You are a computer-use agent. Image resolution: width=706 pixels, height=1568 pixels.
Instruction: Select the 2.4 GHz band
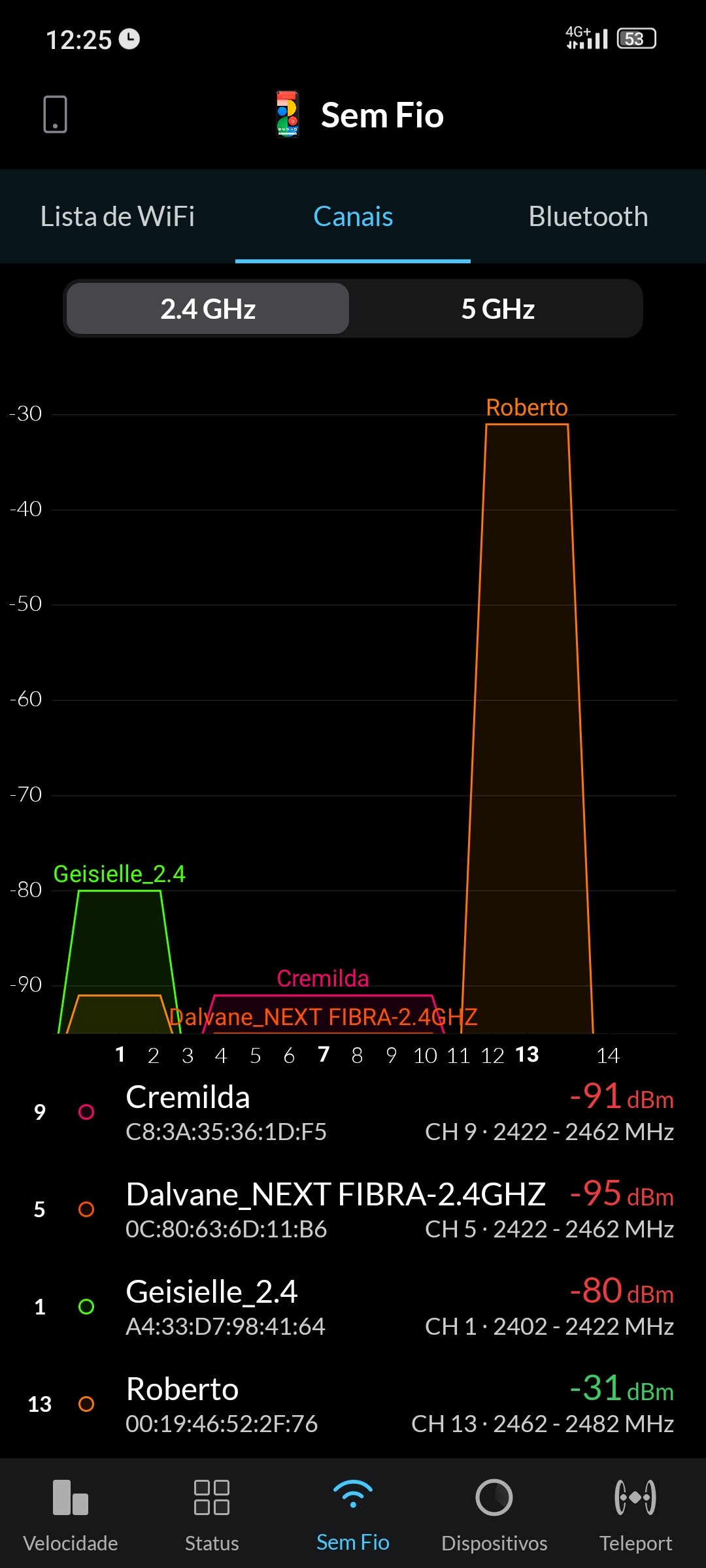pos(208,309)
